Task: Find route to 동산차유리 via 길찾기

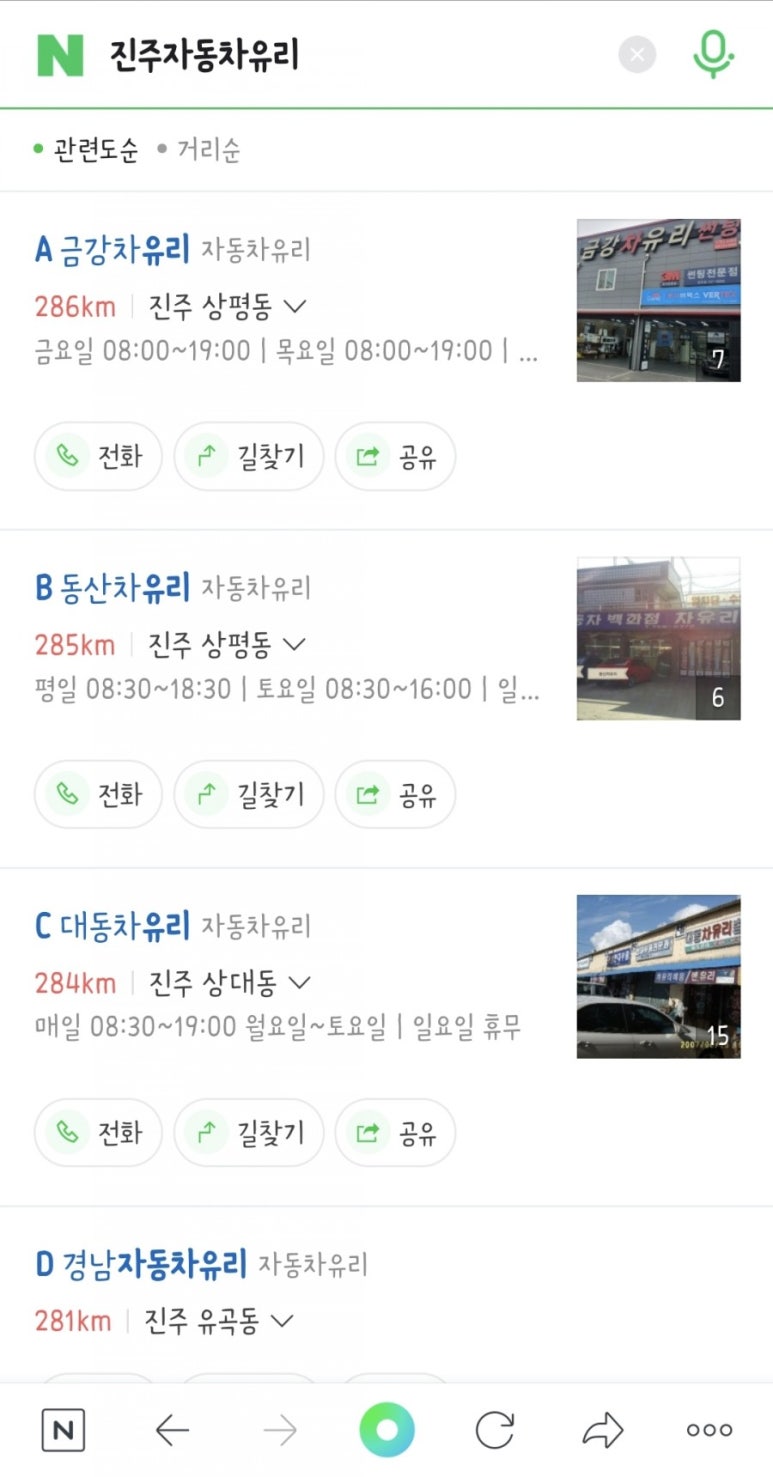Action: 248,795
